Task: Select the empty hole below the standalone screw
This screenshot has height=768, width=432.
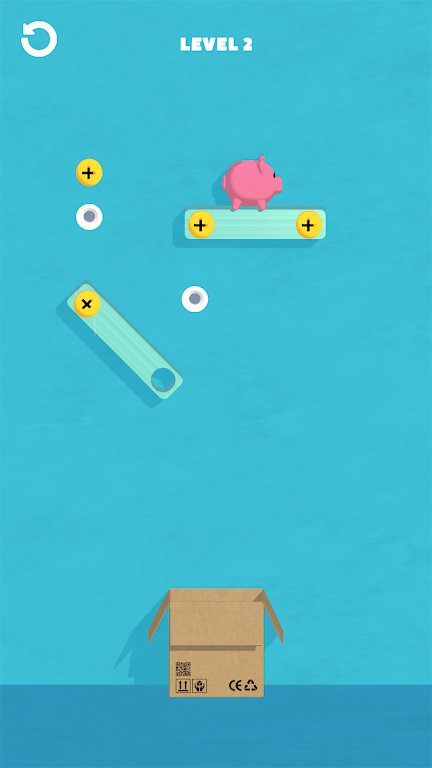Action: point(89,217)
